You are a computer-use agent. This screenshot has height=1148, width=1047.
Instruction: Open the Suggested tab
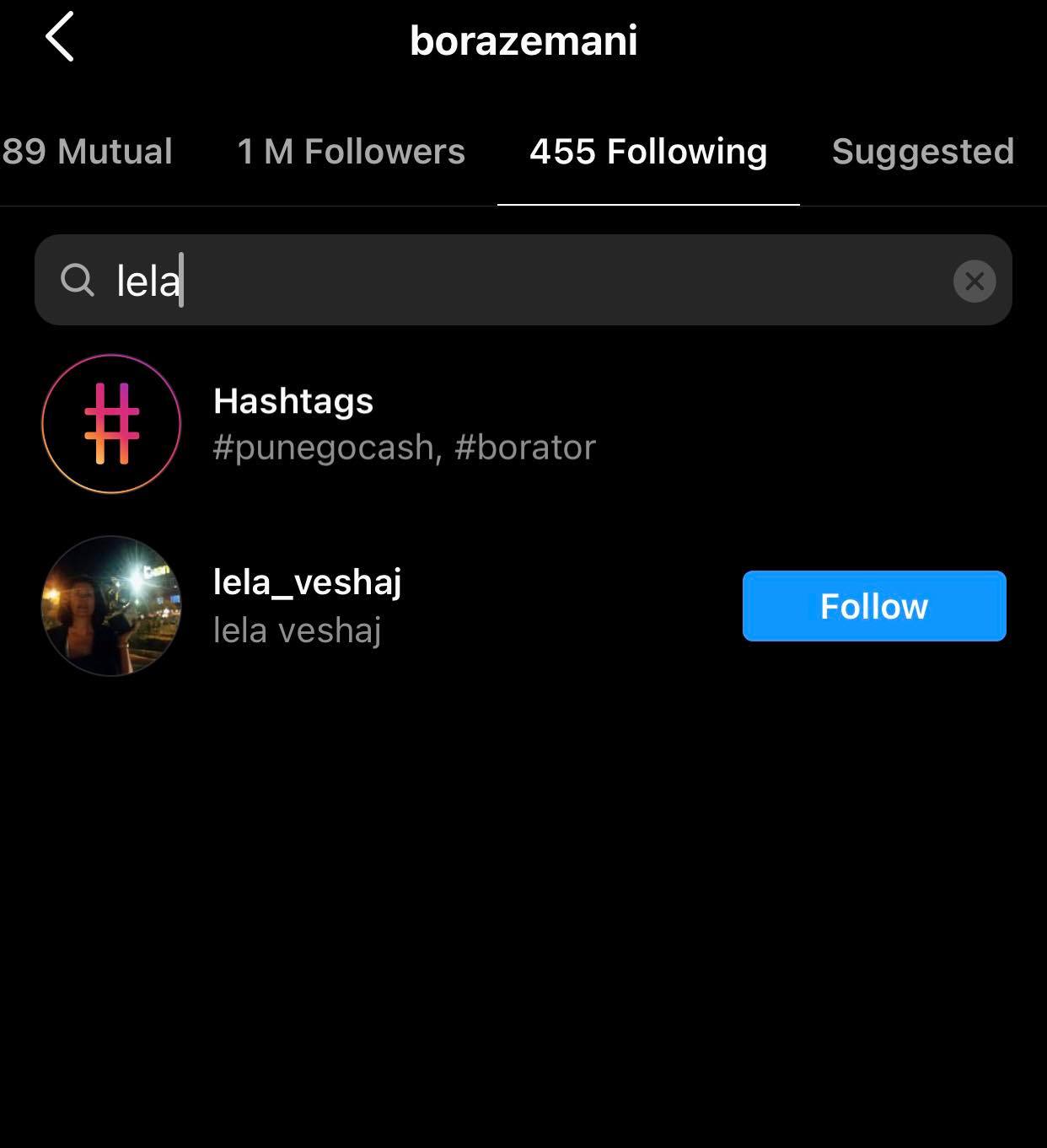[x=922, y=152]
